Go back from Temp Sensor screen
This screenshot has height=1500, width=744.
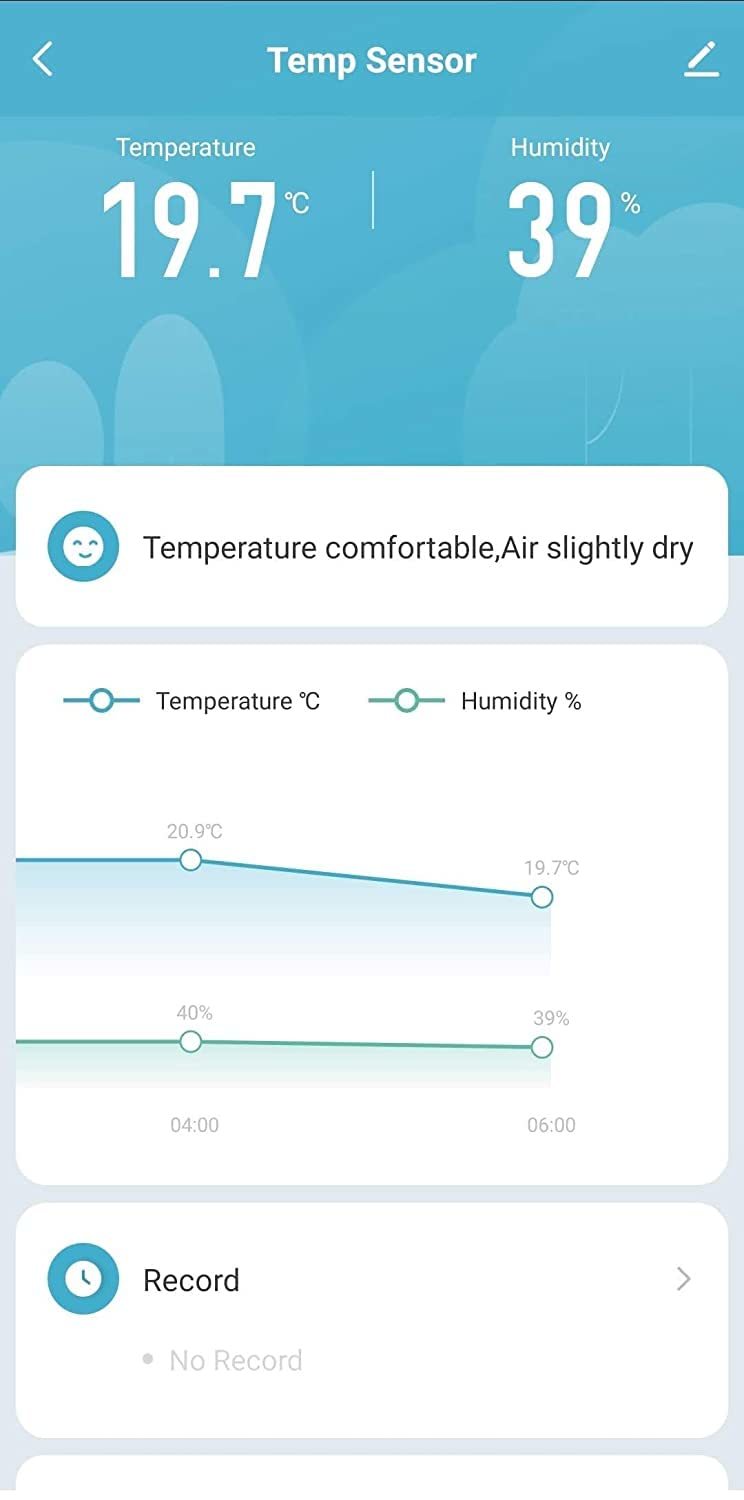tap(42, 60)
